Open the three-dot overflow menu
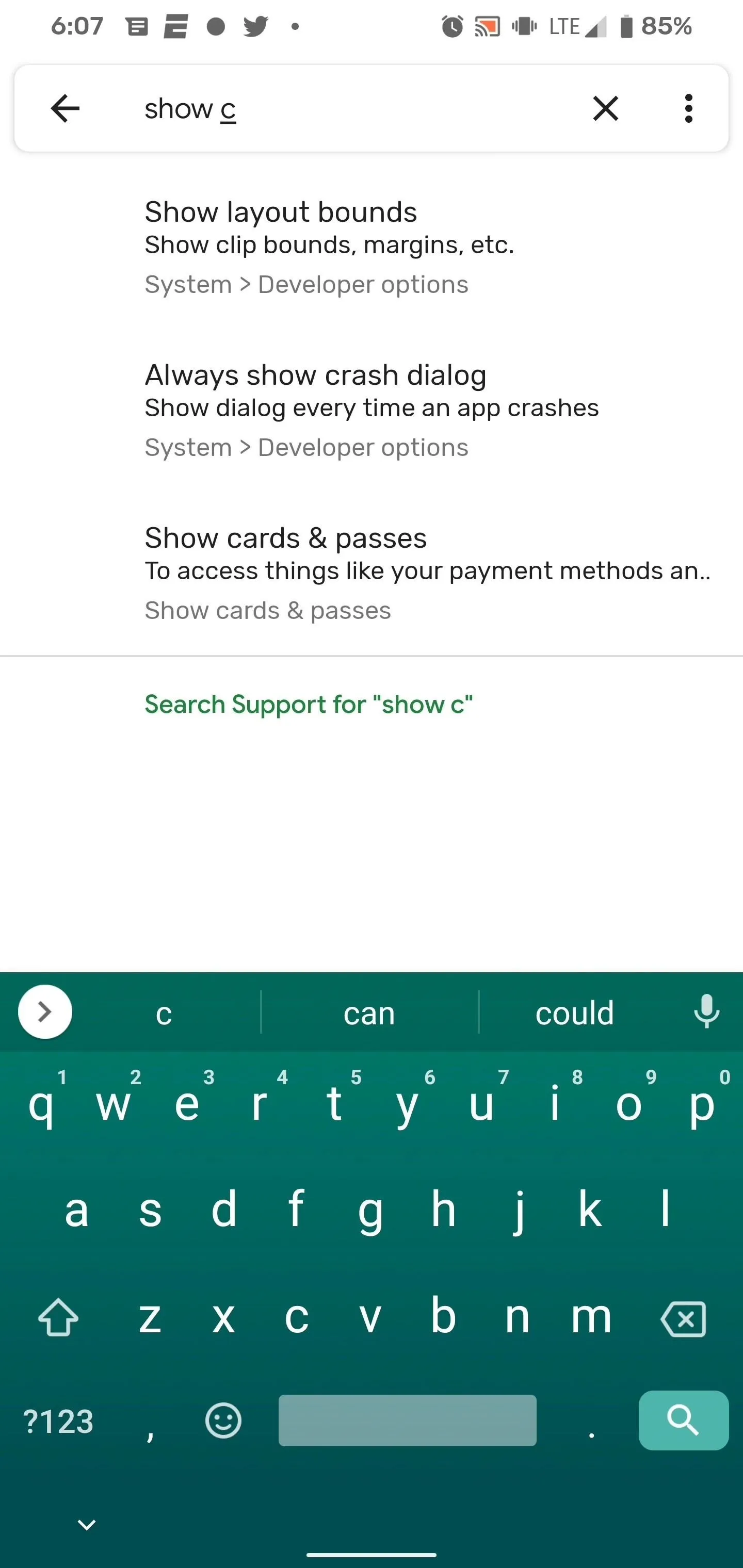Viewport: 743px width, 1568px height. pos(688,109)
